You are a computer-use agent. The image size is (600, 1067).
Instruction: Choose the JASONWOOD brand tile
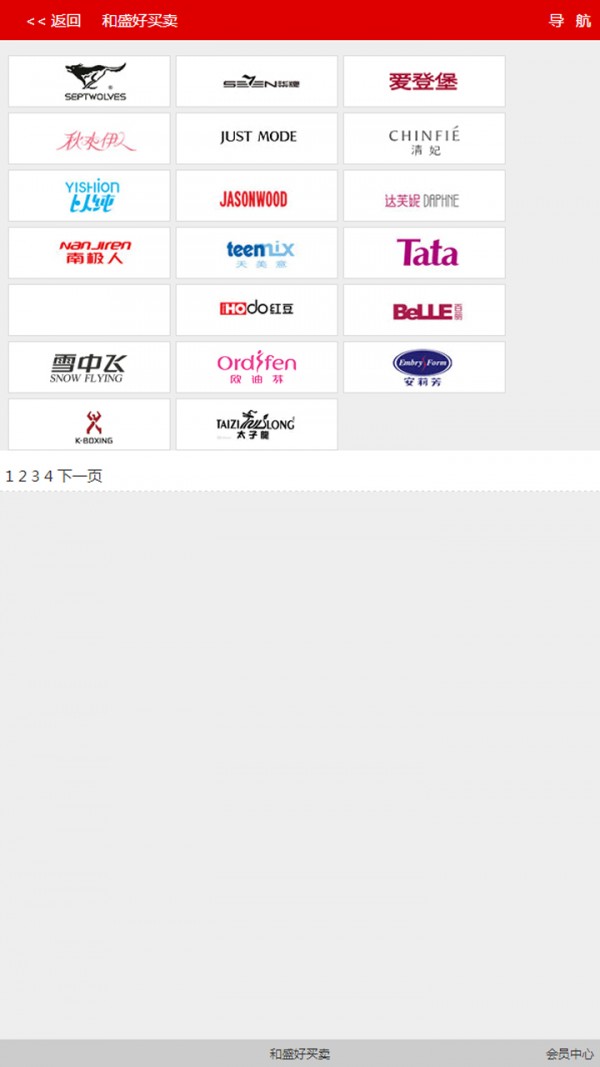click(256, 195)
